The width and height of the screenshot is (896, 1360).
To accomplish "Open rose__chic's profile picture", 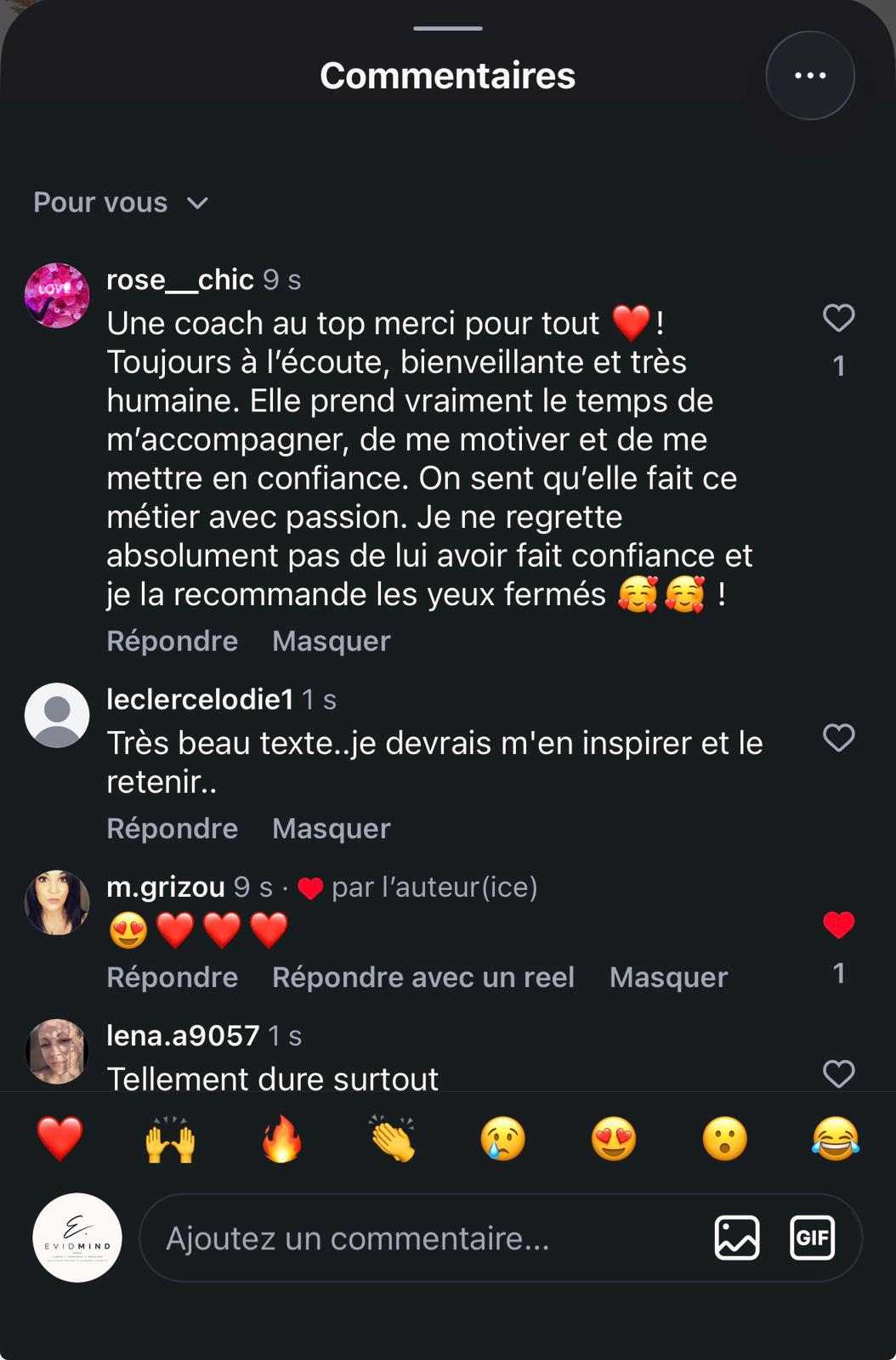I will 57,295.
